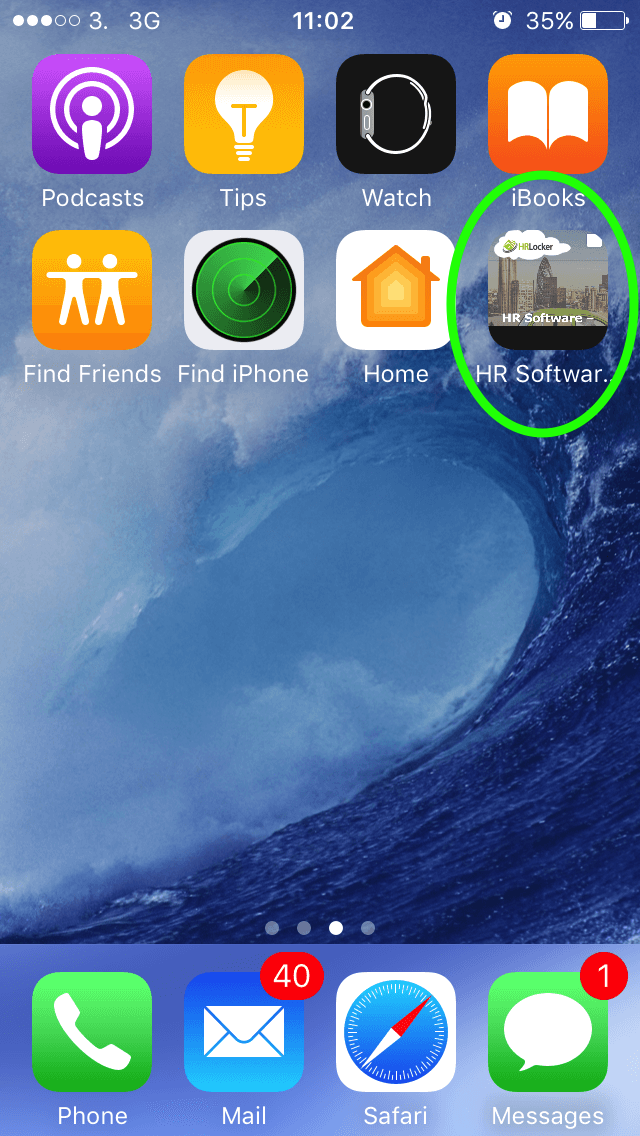
Task: Open the HR Software web shortcut
Action: (x=548, y=290)
